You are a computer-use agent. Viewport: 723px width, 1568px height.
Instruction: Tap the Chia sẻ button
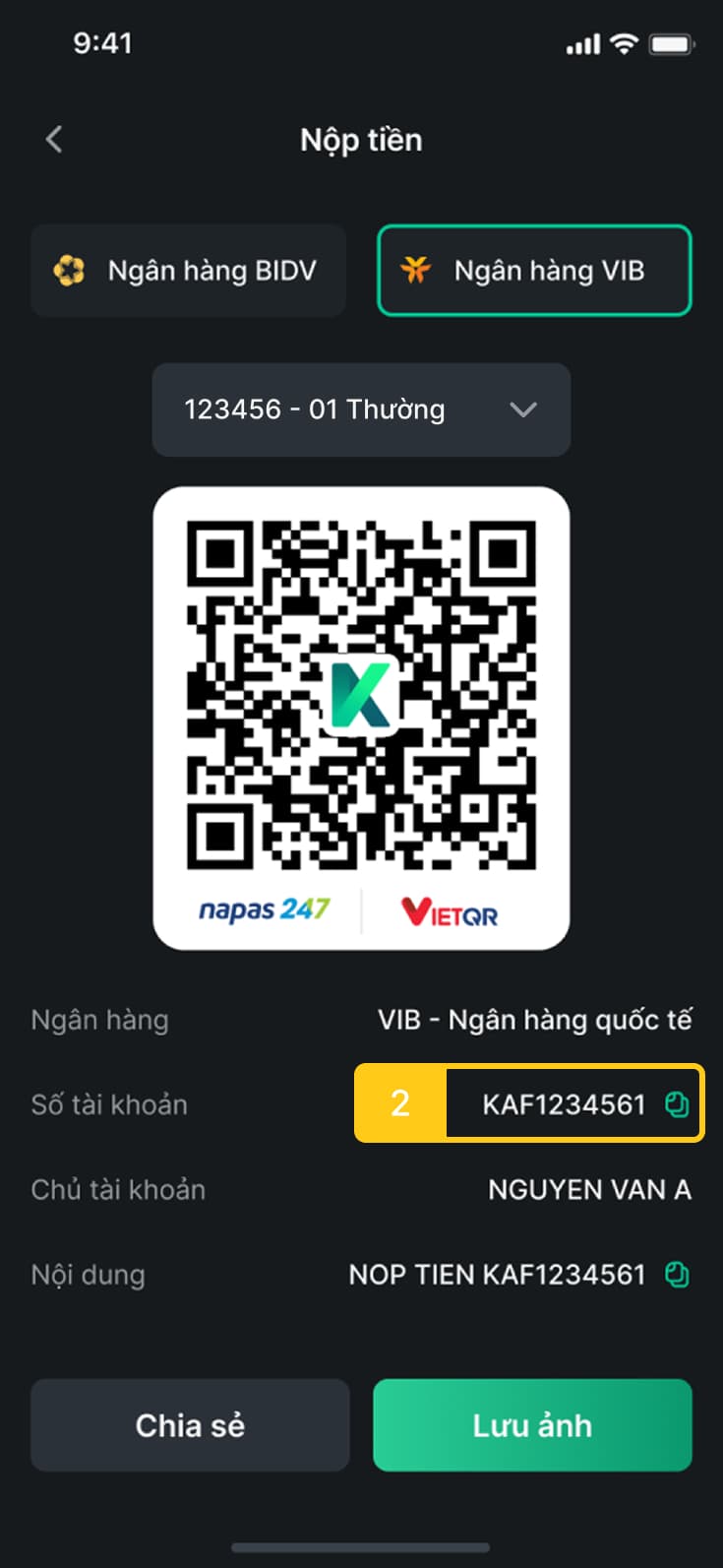pyautogui.click(x=190, y=1425)
